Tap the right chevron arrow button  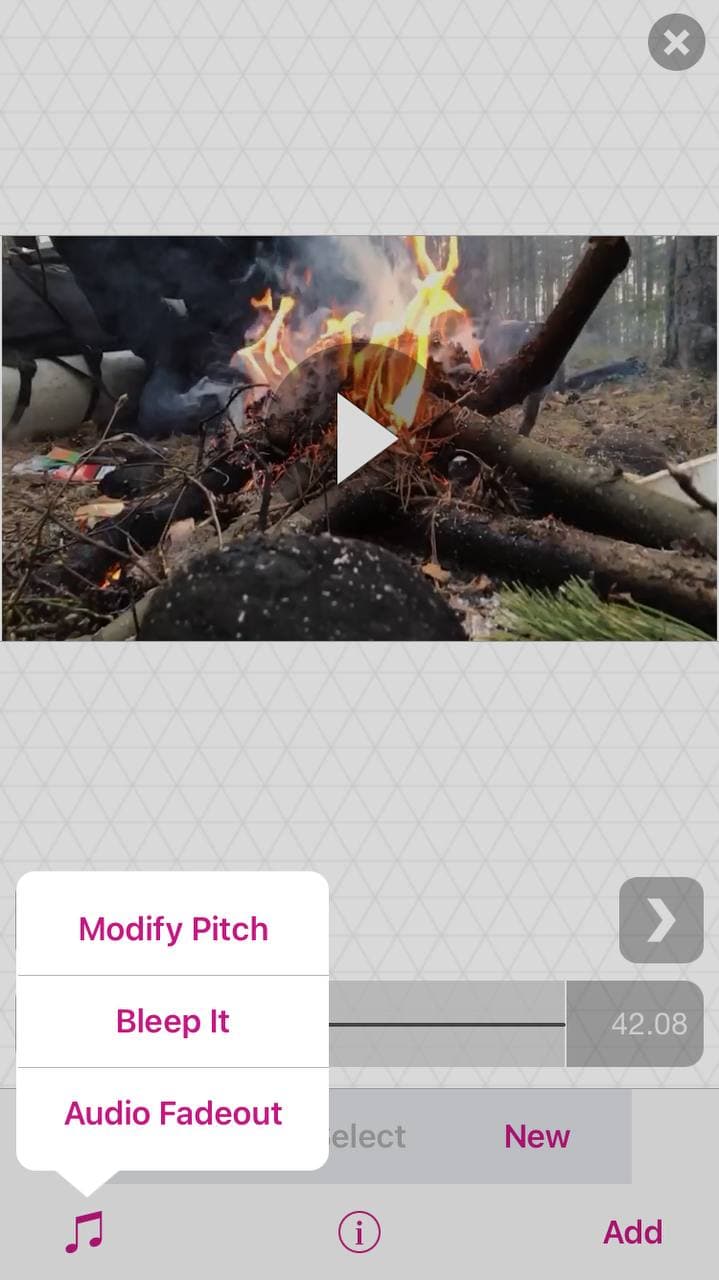point(661,920)
